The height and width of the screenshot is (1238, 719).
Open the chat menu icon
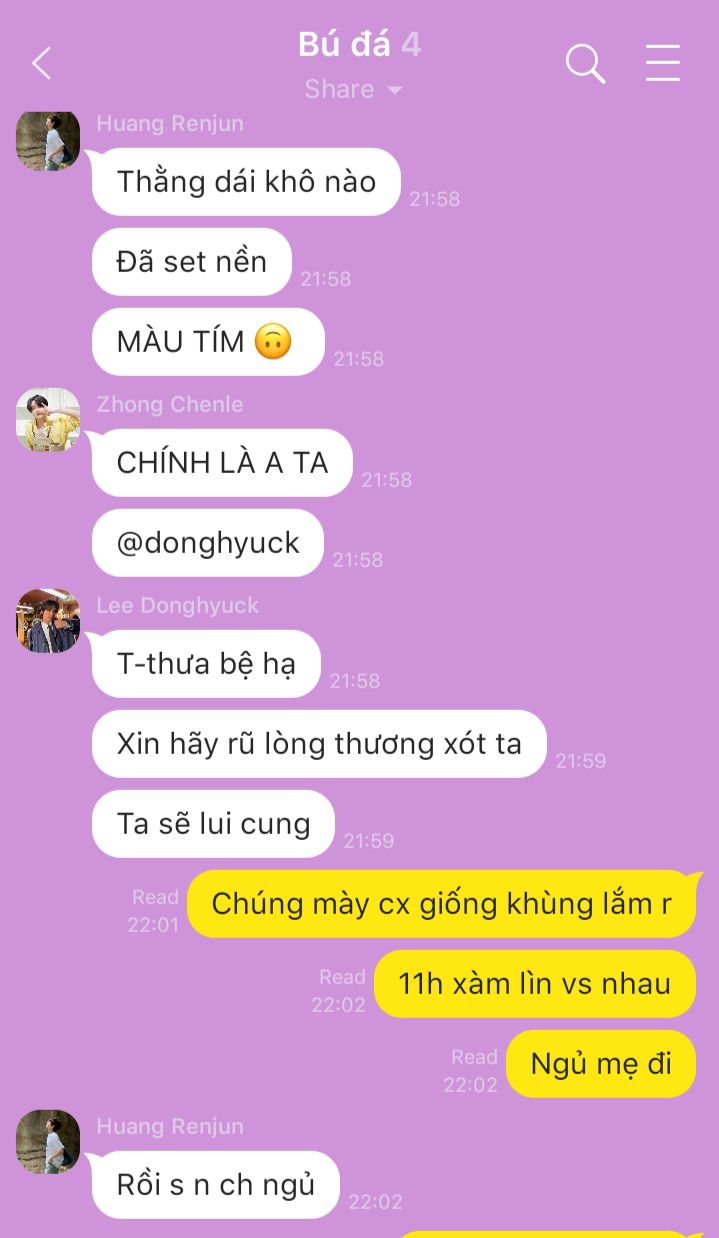click(x=662, y=63)
